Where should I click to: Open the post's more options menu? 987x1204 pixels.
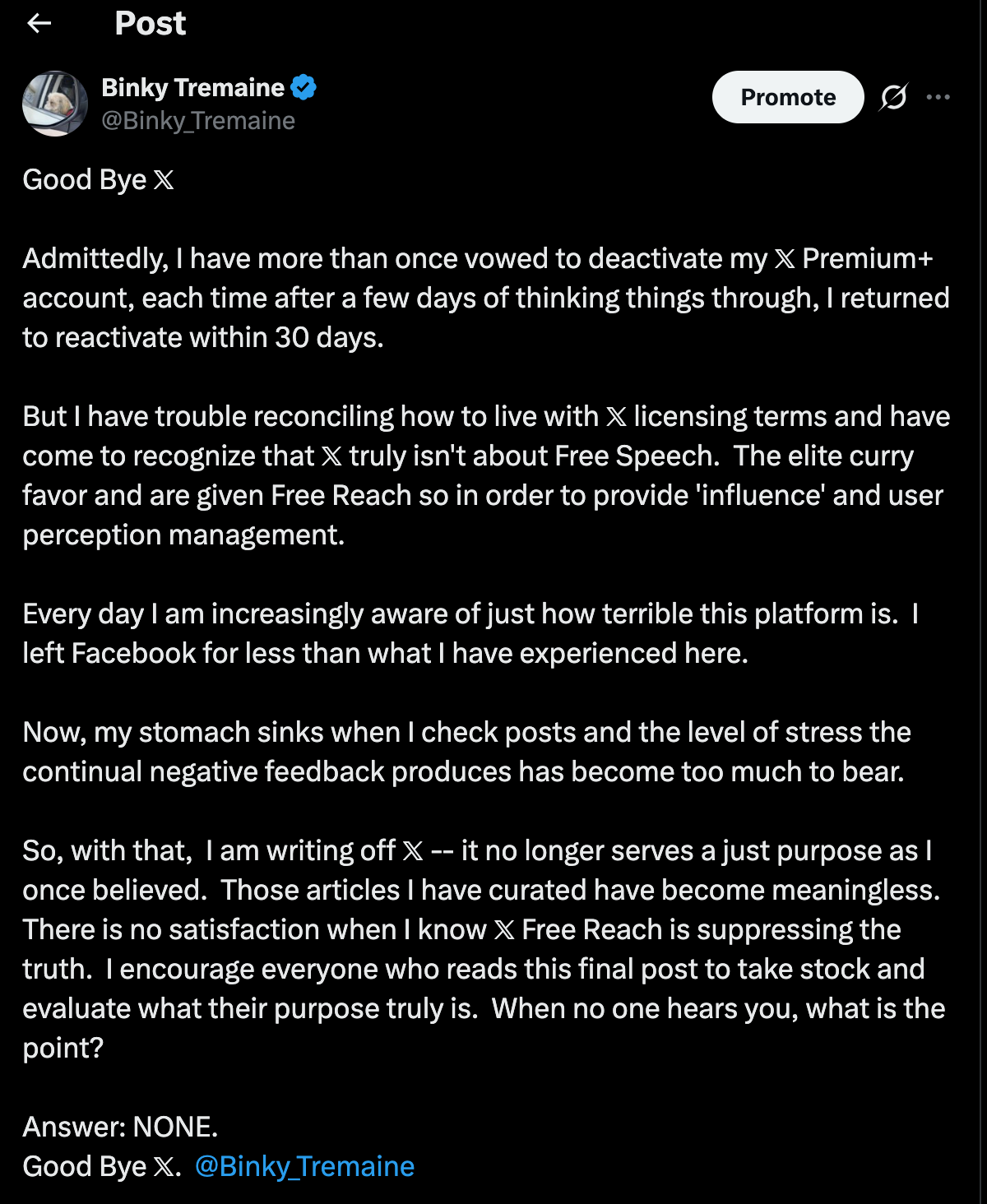point(938,97)
